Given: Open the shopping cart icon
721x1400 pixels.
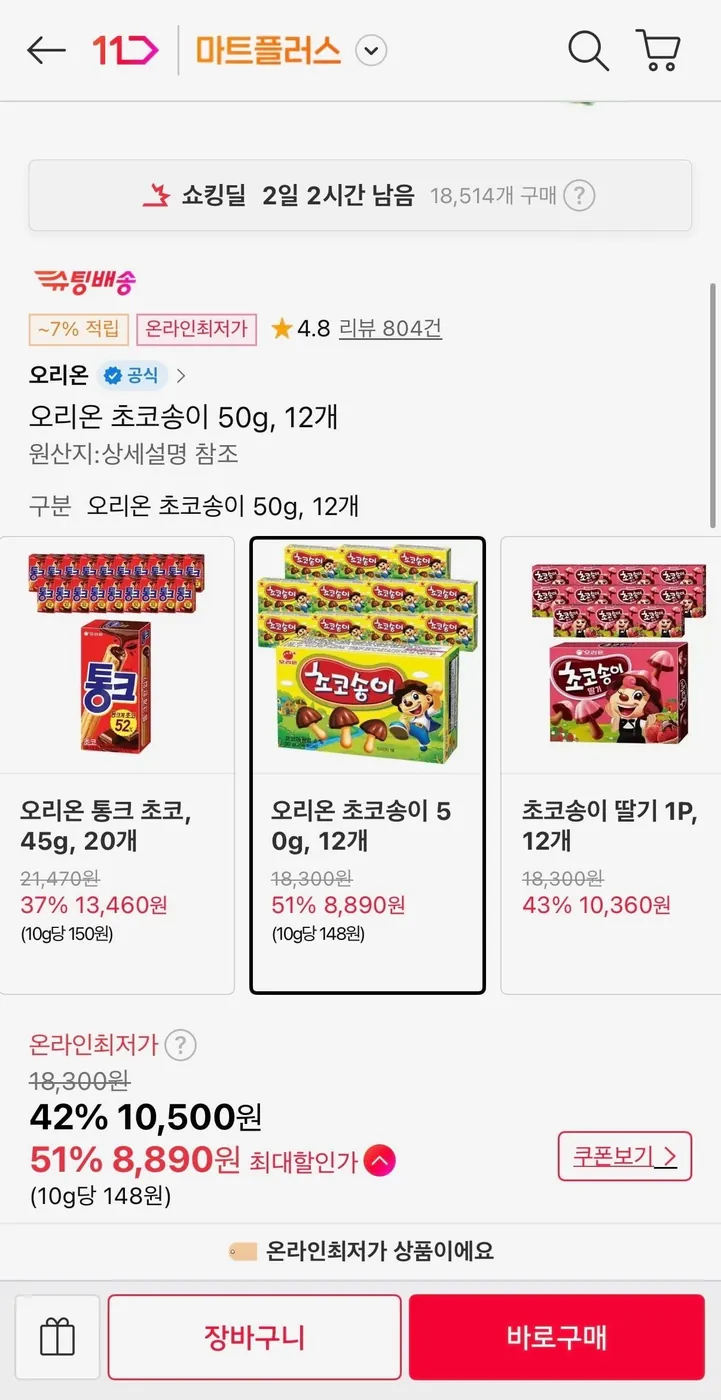Looking at the screenshot, I should coord(658,50).
